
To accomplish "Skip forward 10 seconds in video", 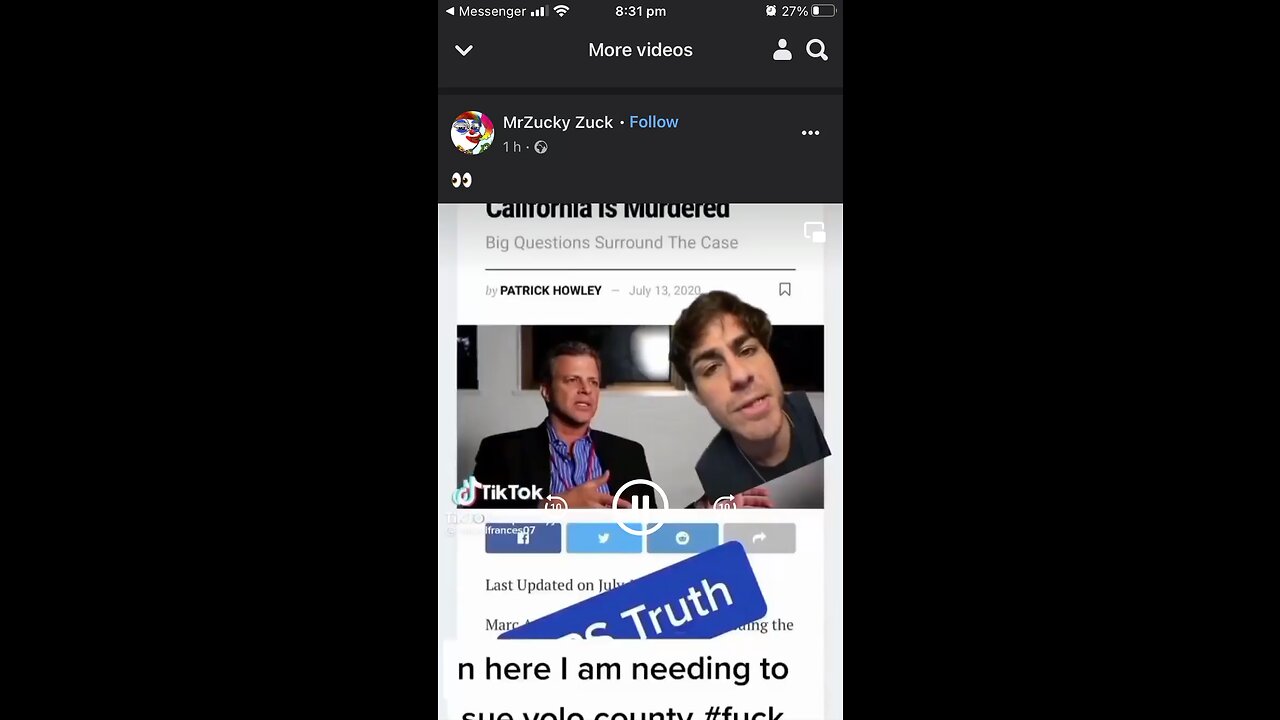I will 725,506.
